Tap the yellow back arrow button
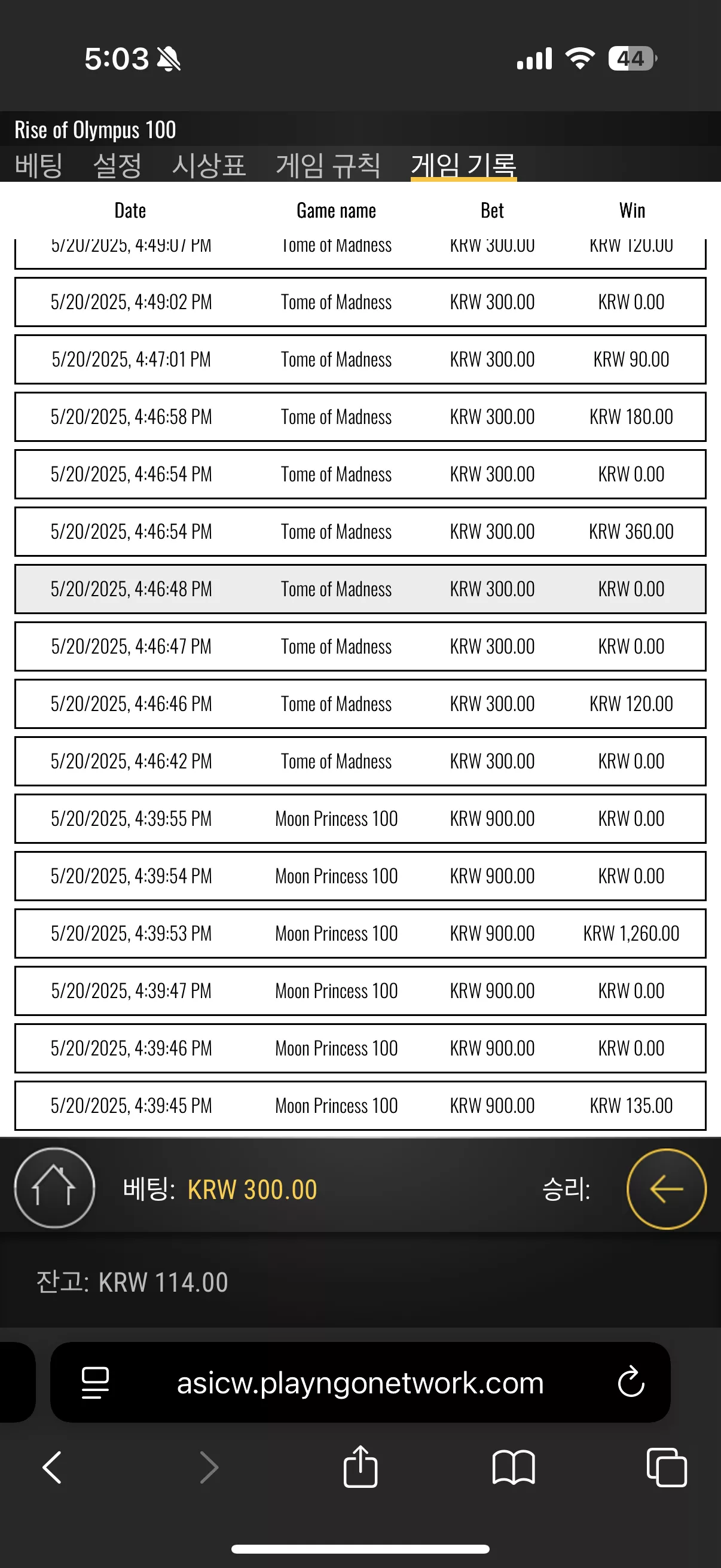 (x=666, y=1189)
